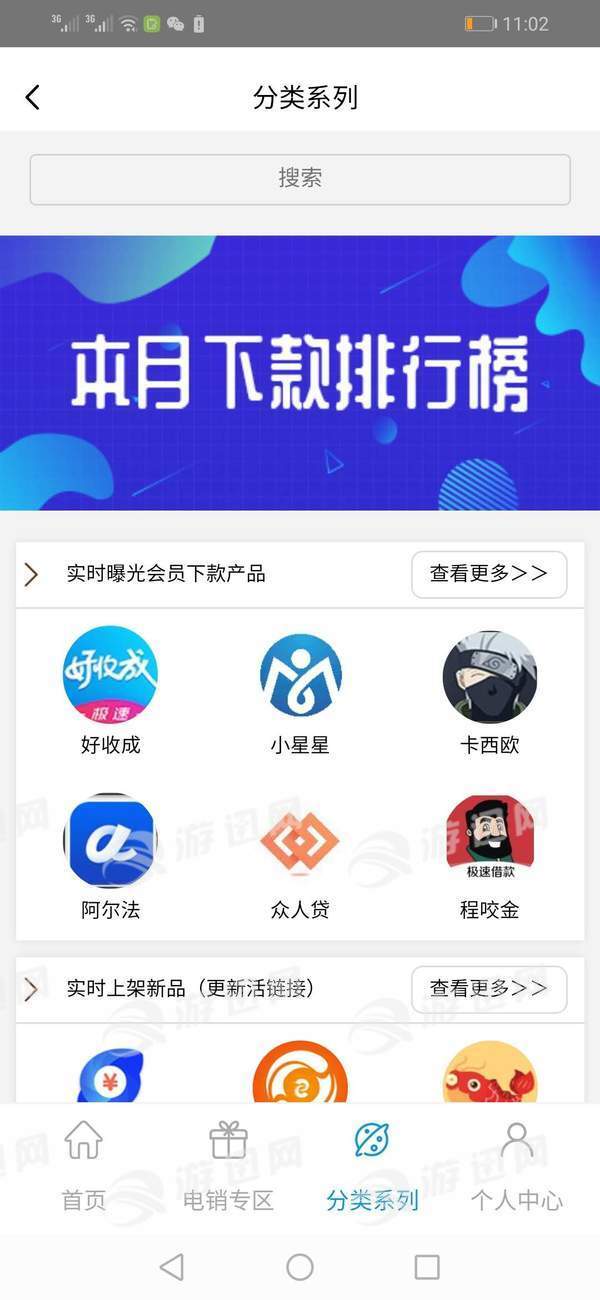Go to the 个人中心 tab
600x1300 pixels.
(x=516, y=1166)
